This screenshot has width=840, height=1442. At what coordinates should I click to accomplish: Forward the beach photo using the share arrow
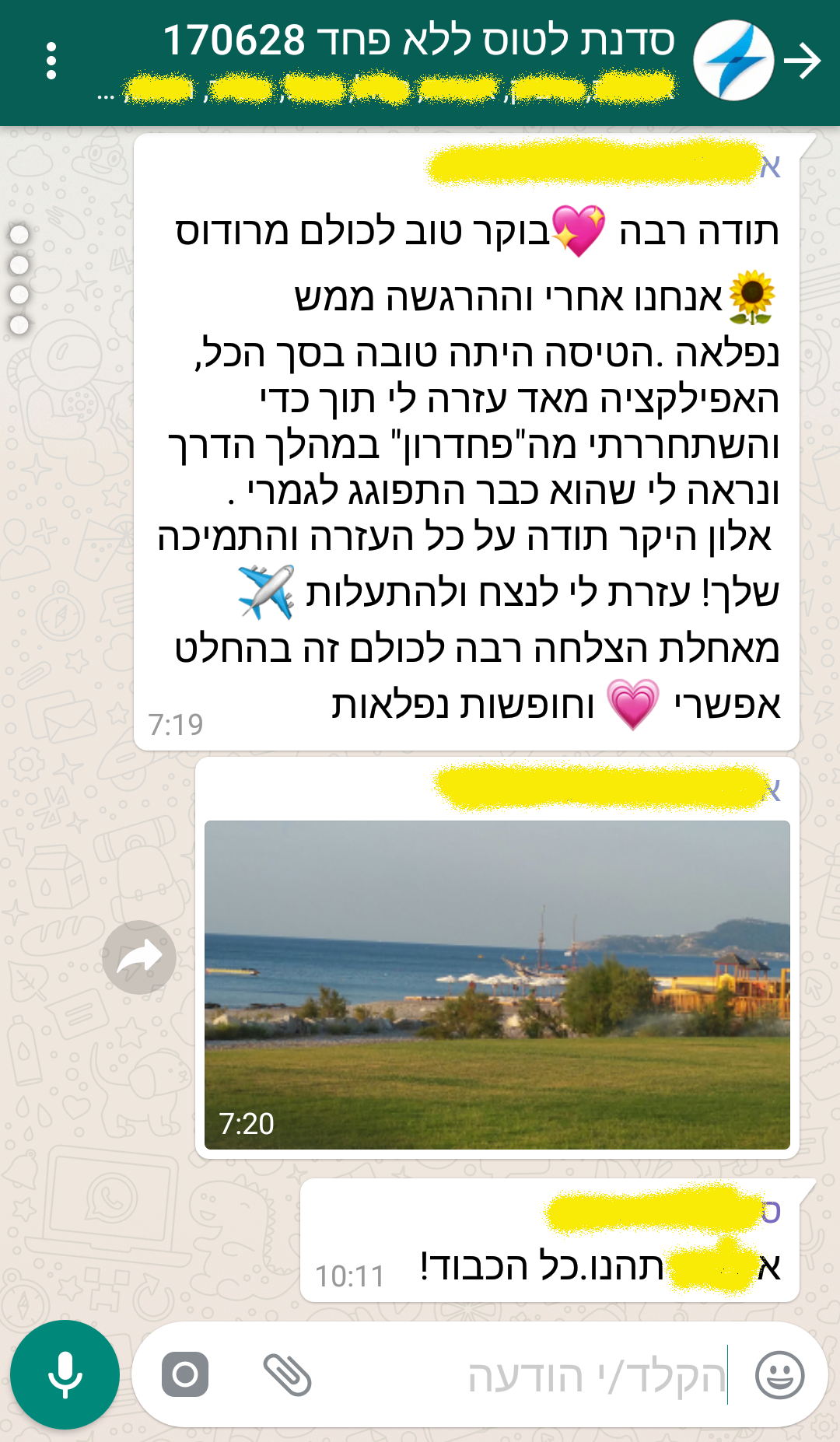click(x=139, y=957)
